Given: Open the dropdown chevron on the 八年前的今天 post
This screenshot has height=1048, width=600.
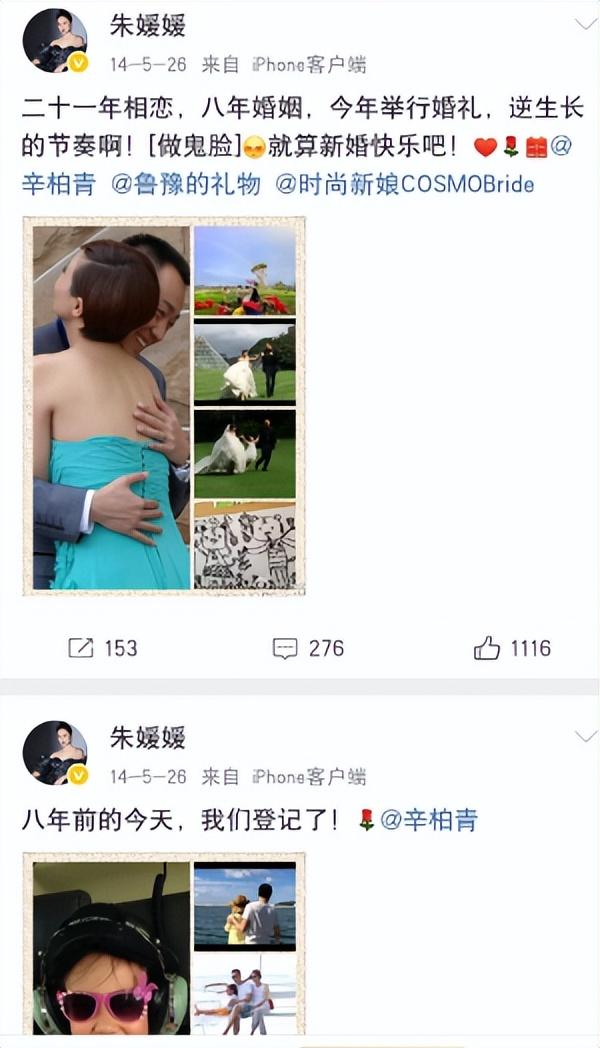Looking at the screenshot, I should (585, 736).
